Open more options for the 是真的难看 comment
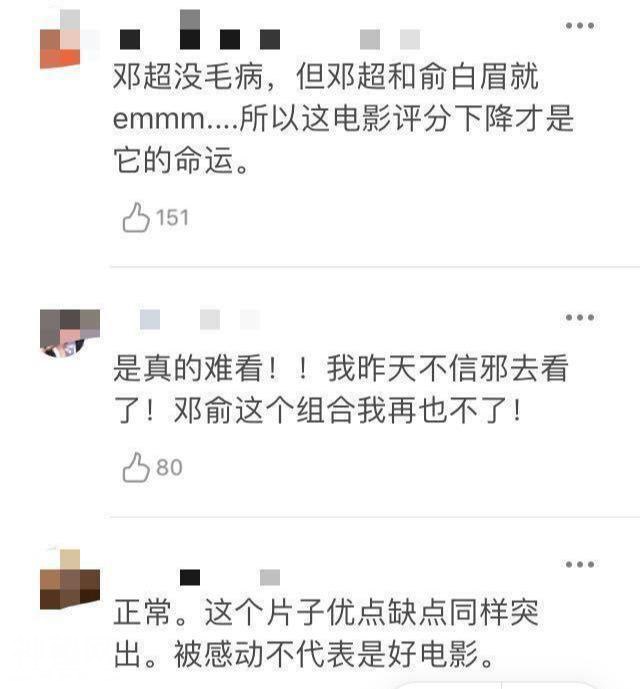The image size is (640, 689). coord(580,318)
